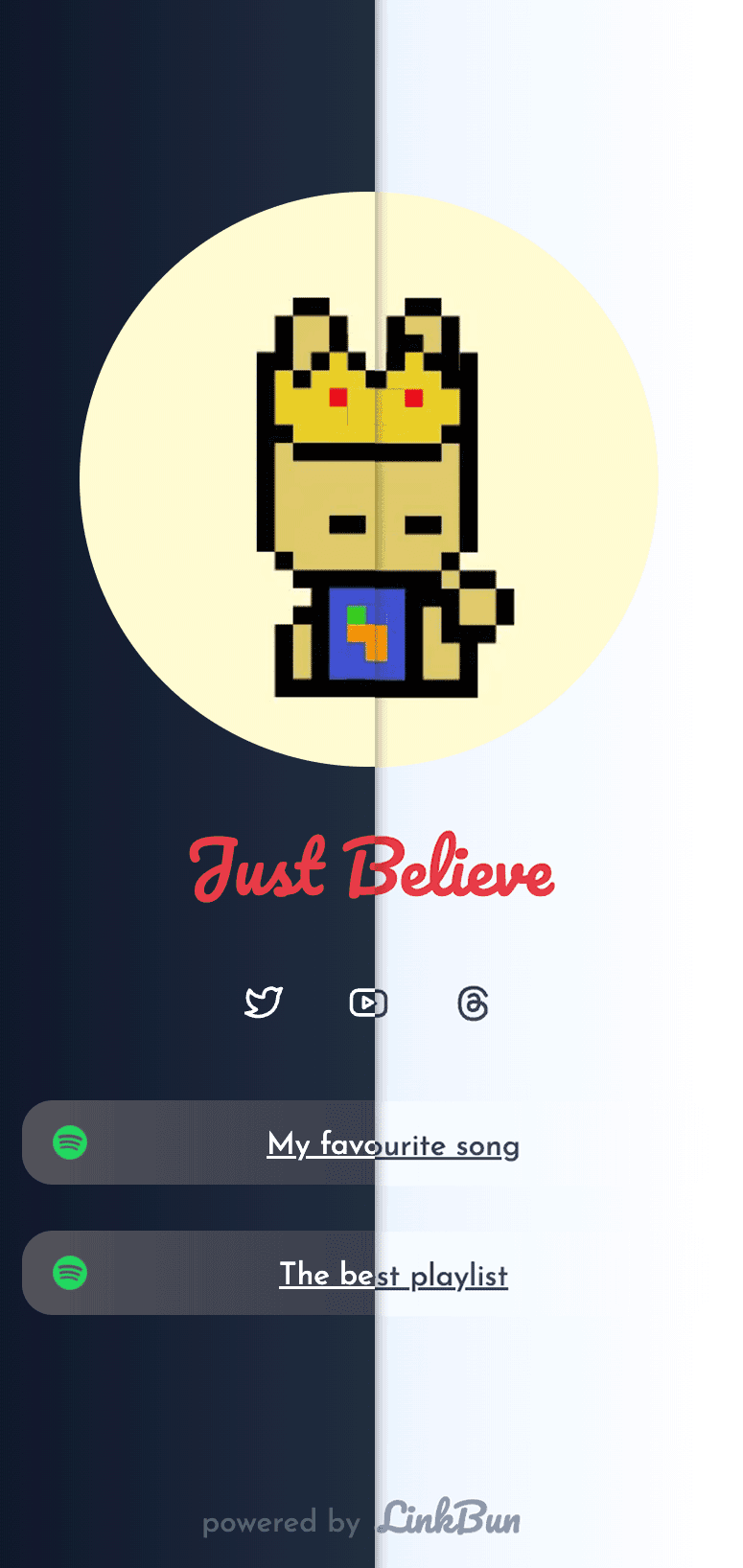Screen dimensions: 743x1568
Task: Click the rounded YouTube play button icon
Action: tap(369, 1003)
